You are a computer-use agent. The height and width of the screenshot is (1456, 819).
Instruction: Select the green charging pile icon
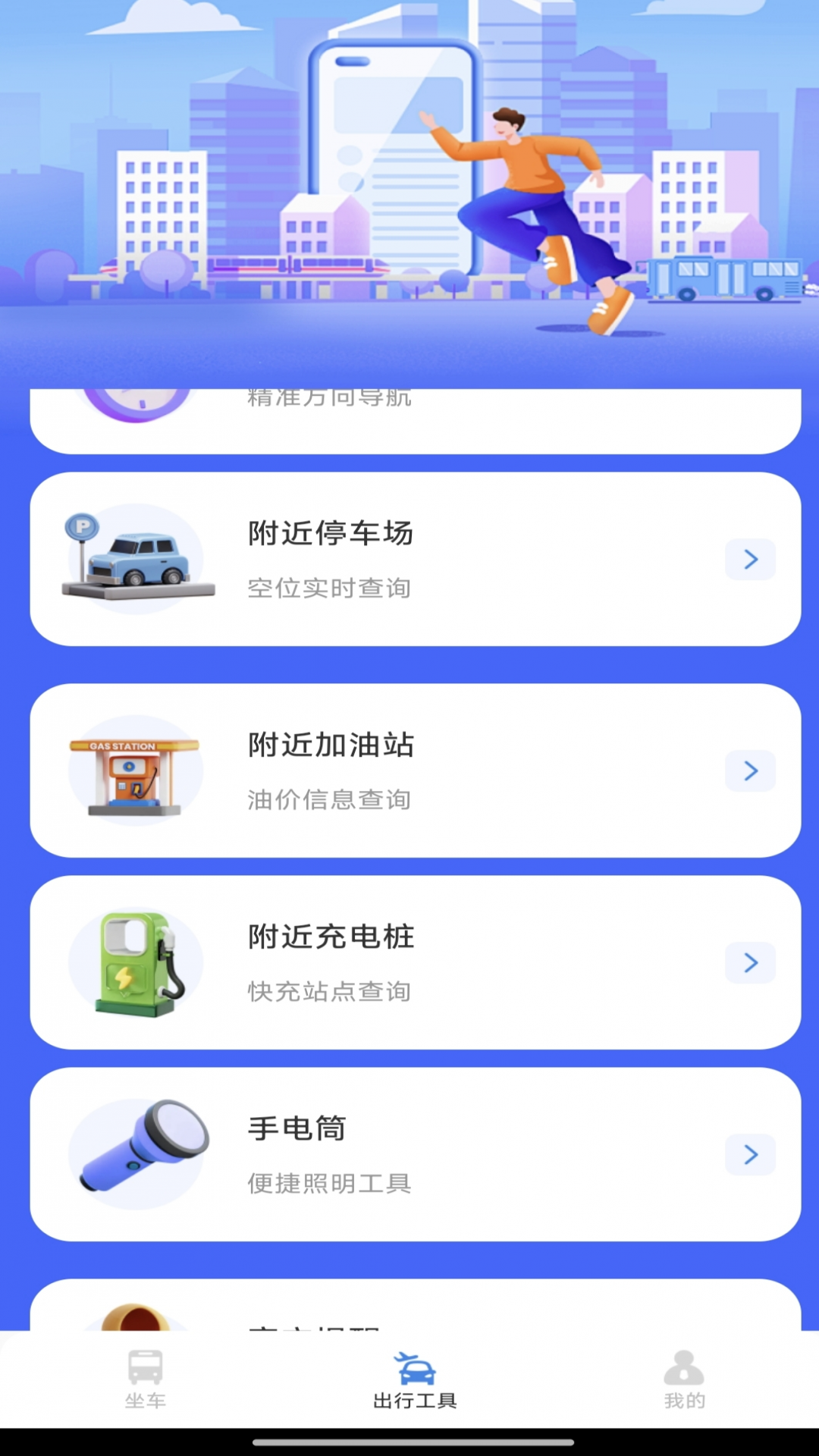pos(135,962)
